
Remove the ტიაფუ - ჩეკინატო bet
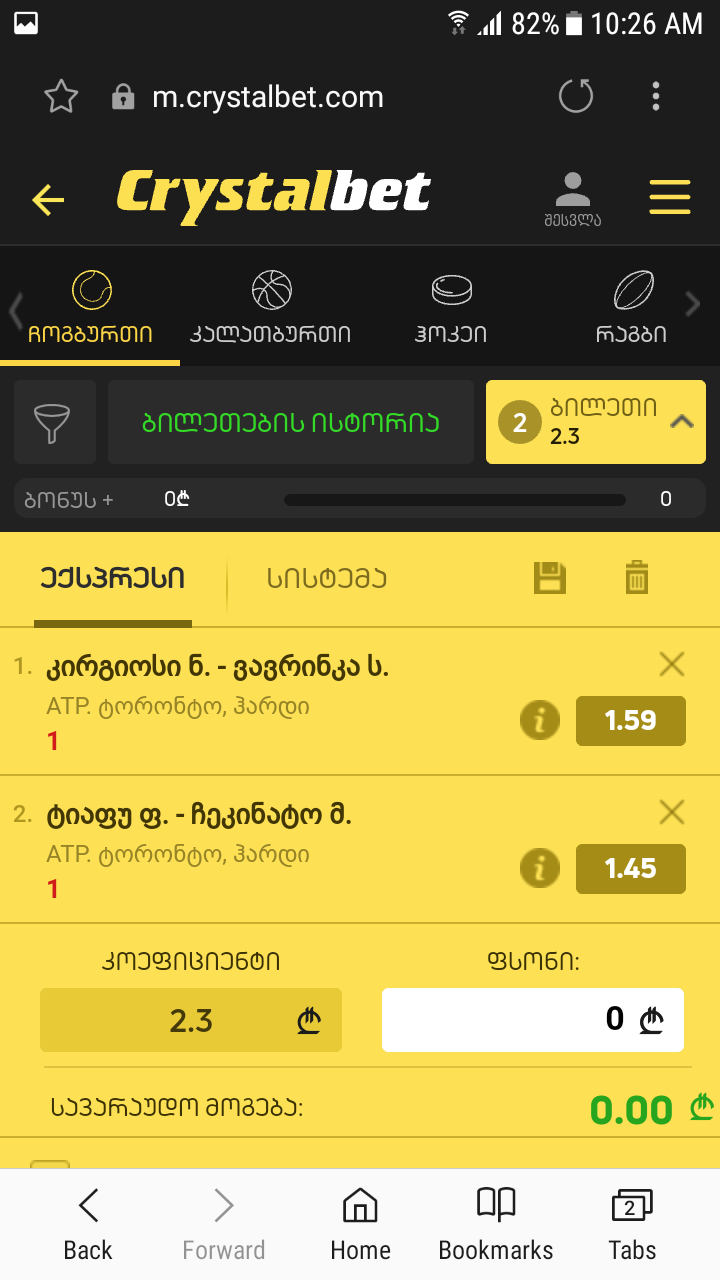coord(672,812)
